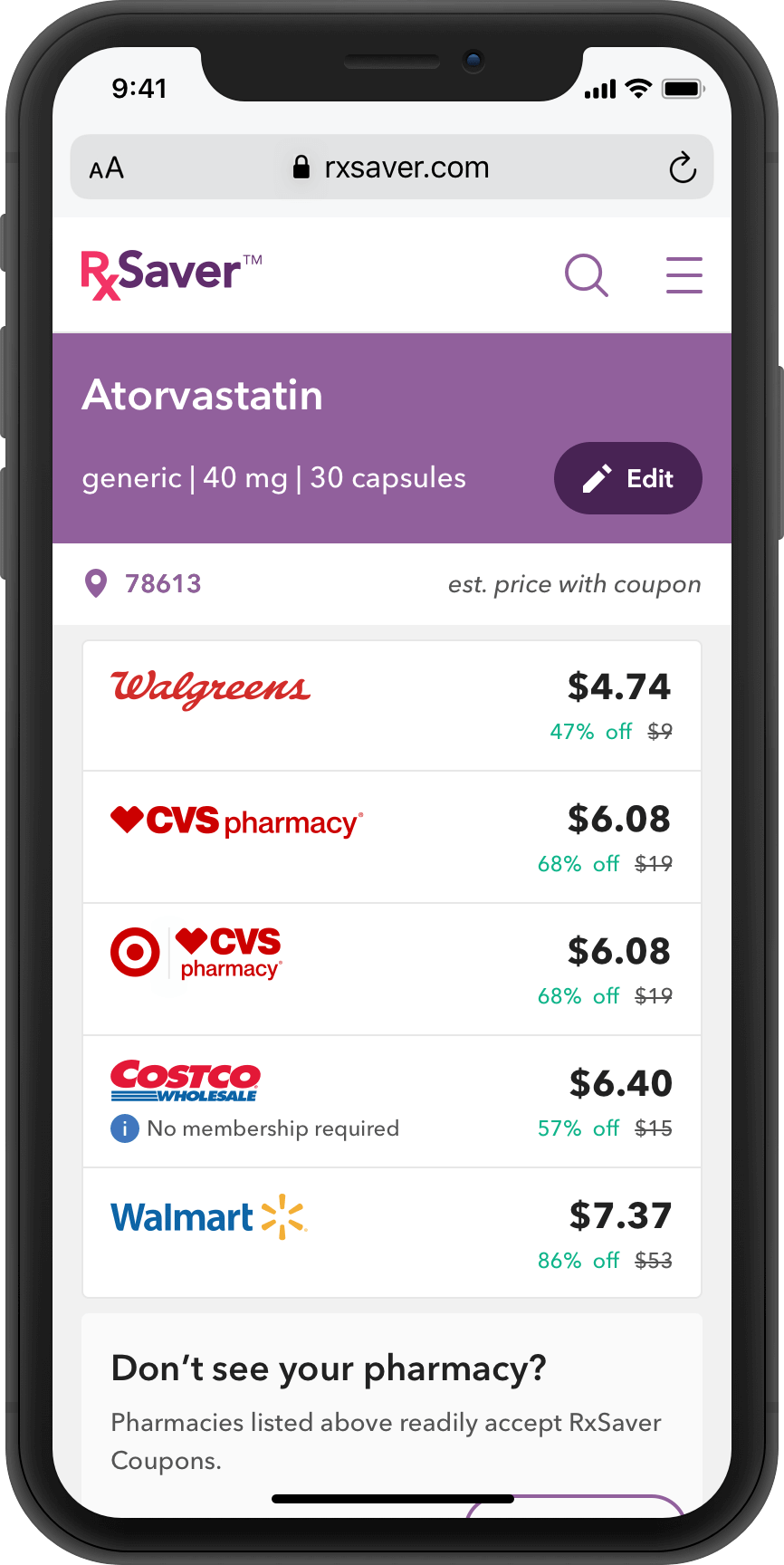Tap the Costco membership info icon
This screenshot has height=1565, width=784.
coord(124,1128)
